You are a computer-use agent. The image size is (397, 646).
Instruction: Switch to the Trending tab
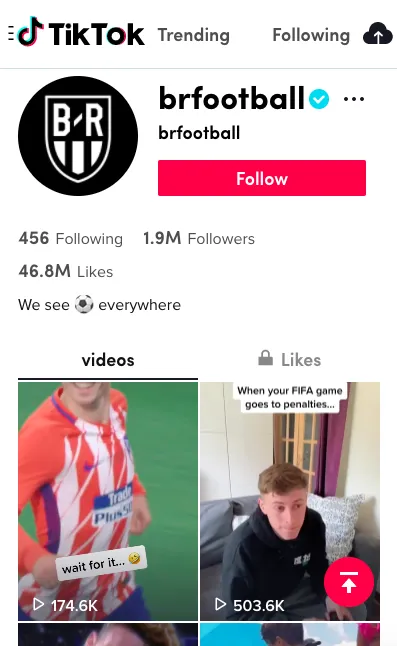[194, 35]
